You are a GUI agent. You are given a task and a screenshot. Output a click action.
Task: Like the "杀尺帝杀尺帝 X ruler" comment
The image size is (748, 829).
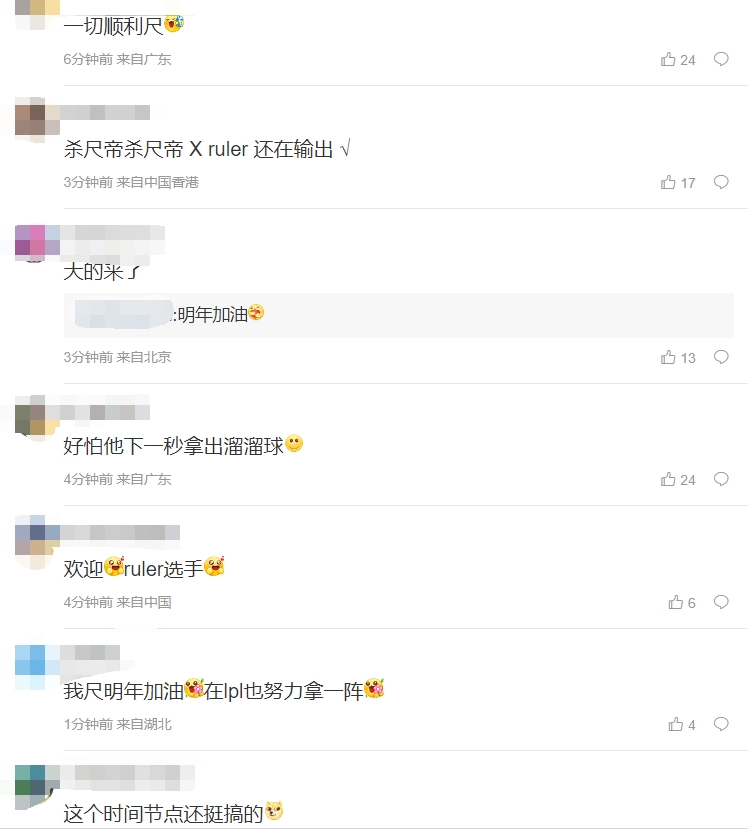click(x=668, y=183)
